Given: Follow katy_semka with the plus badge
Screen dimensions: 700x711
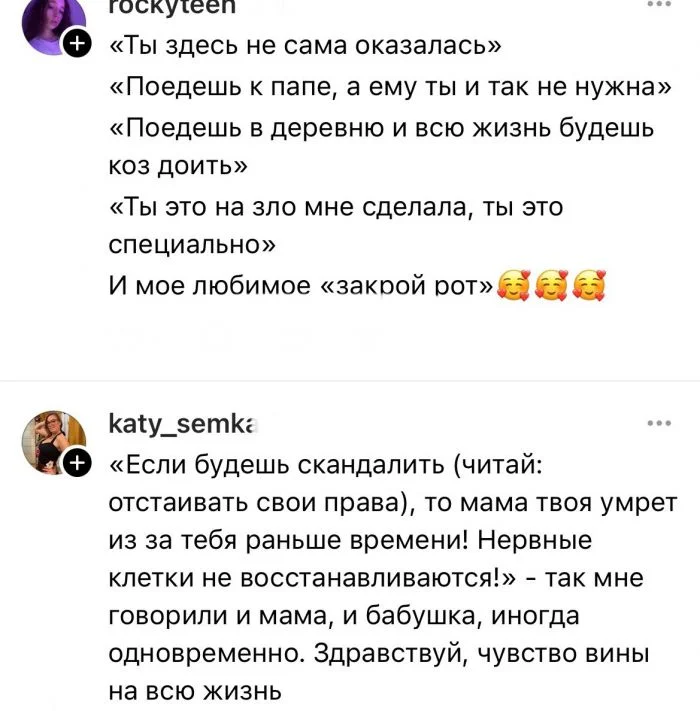Looking at the screenshot, I should 76,463.
